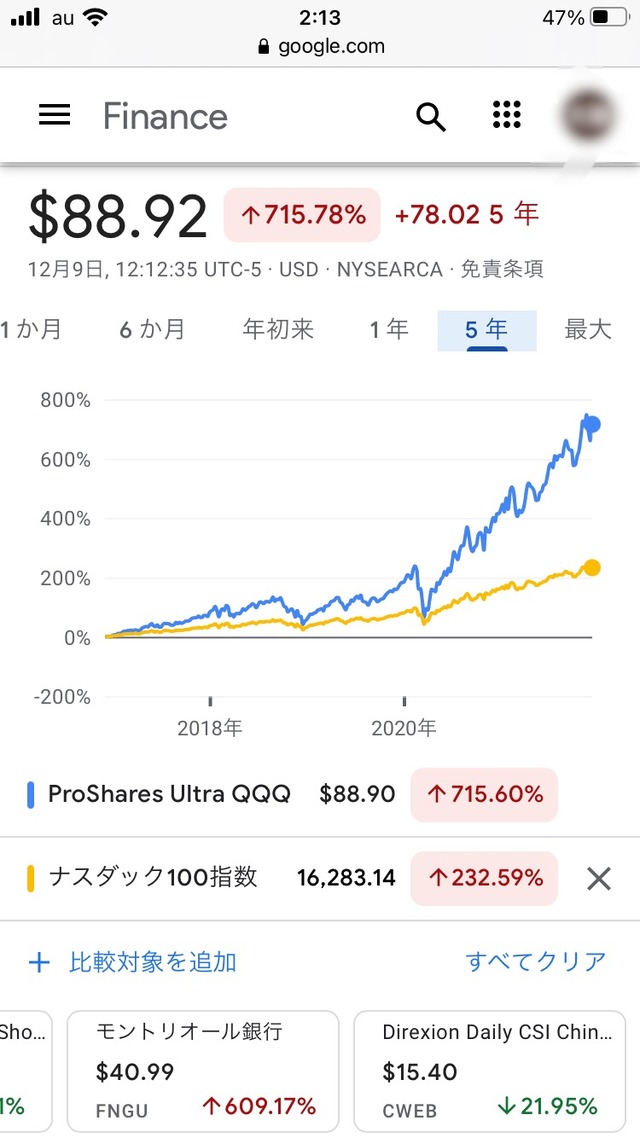Open the account profile avatar
Screen dimensions: 640x1138
(590, 116)
